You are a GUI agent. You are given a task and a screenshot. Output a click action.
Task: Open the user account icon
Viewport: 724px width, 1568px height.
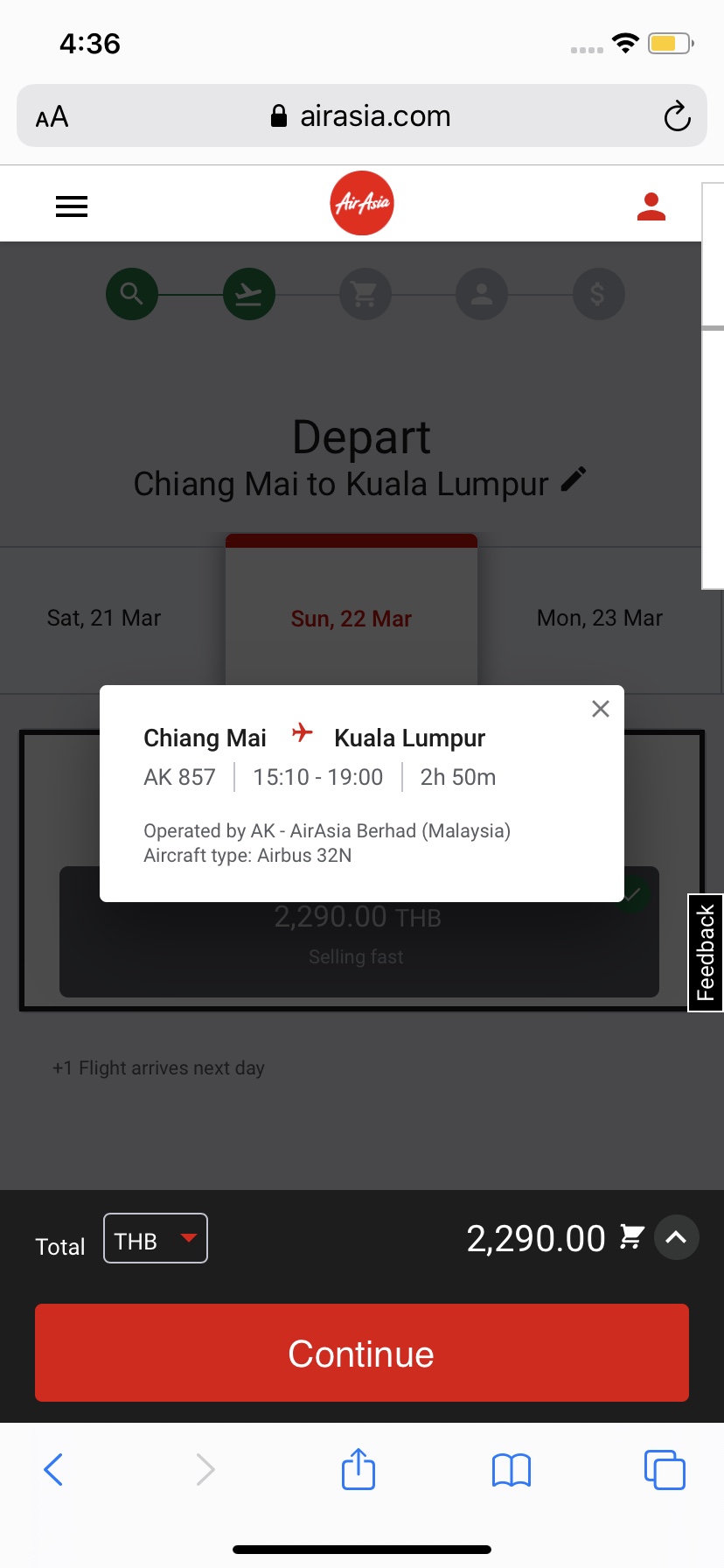pos(651,206)
